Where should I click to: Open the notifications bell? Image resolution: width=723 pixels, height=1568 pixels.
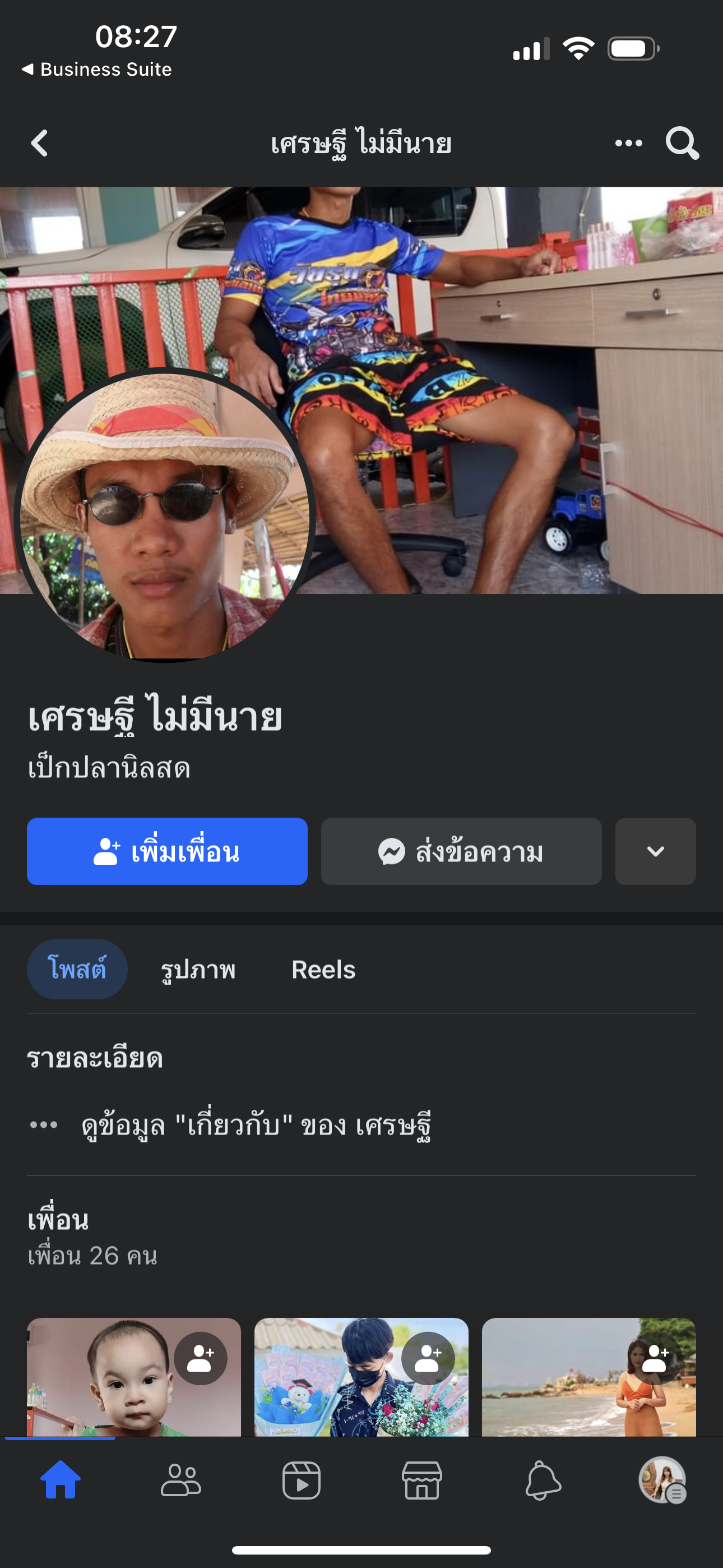pyautogui.click(x=543, y=1481)
